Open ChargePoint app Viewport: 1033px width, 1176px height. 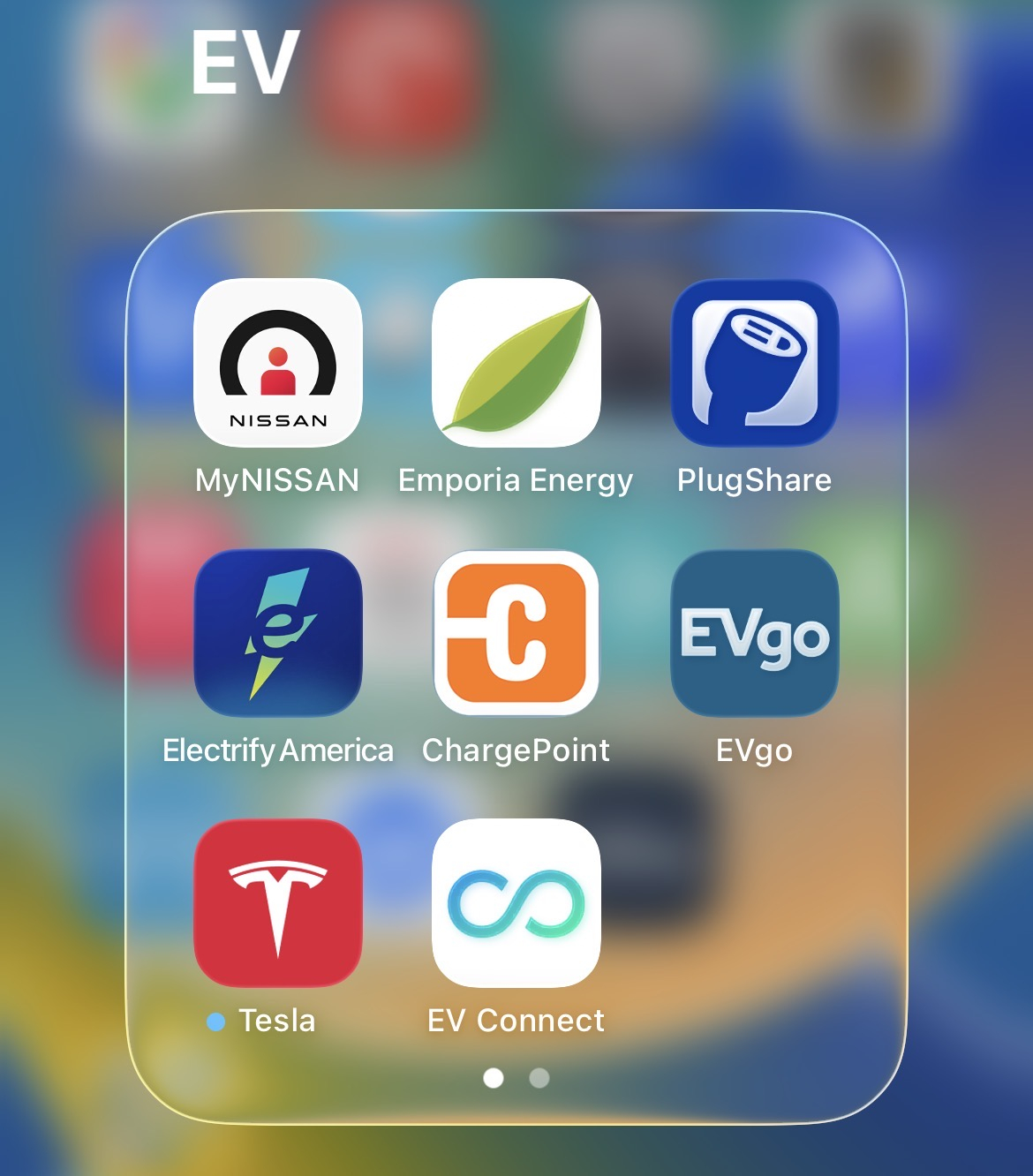[x=516, y=633]
